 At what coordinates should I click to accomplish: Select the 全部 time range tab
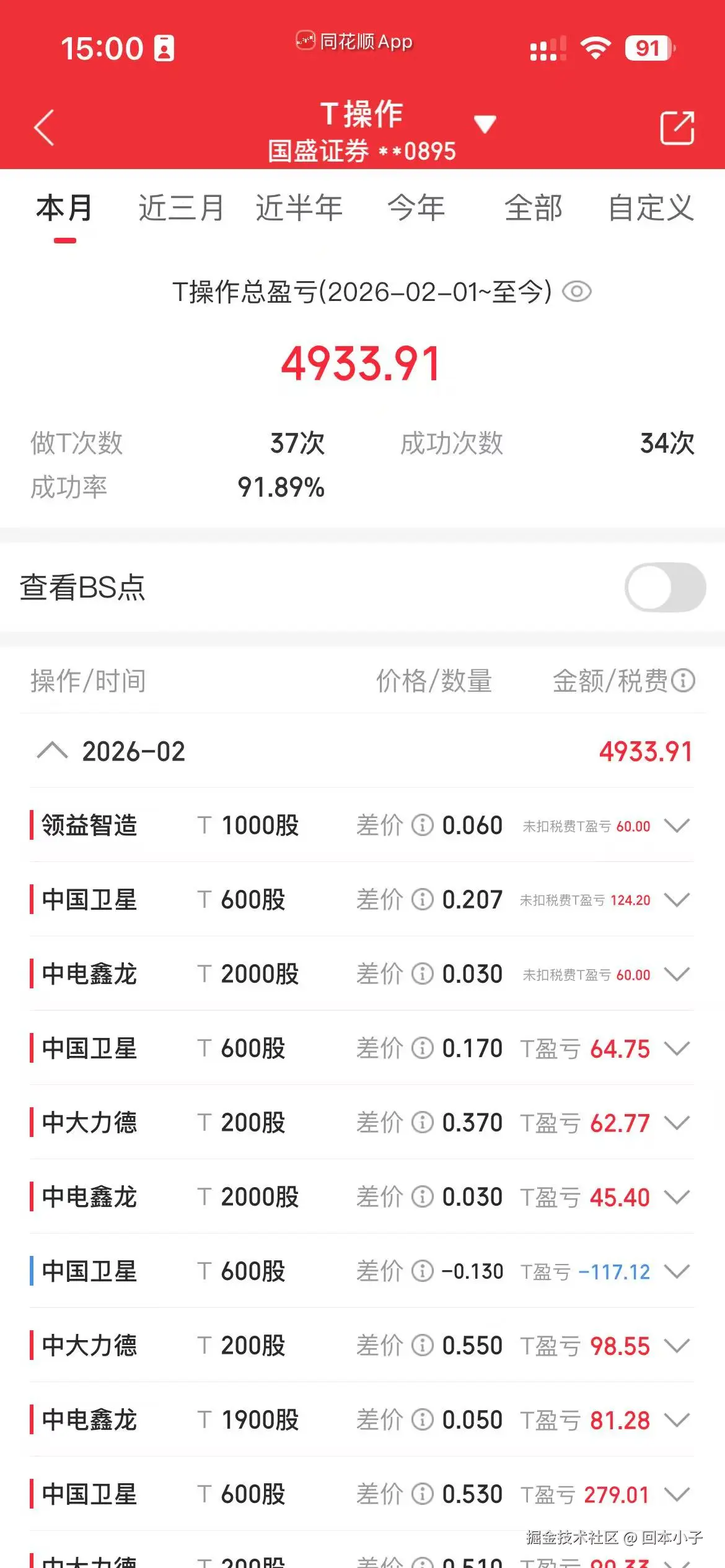coord(534,208)
